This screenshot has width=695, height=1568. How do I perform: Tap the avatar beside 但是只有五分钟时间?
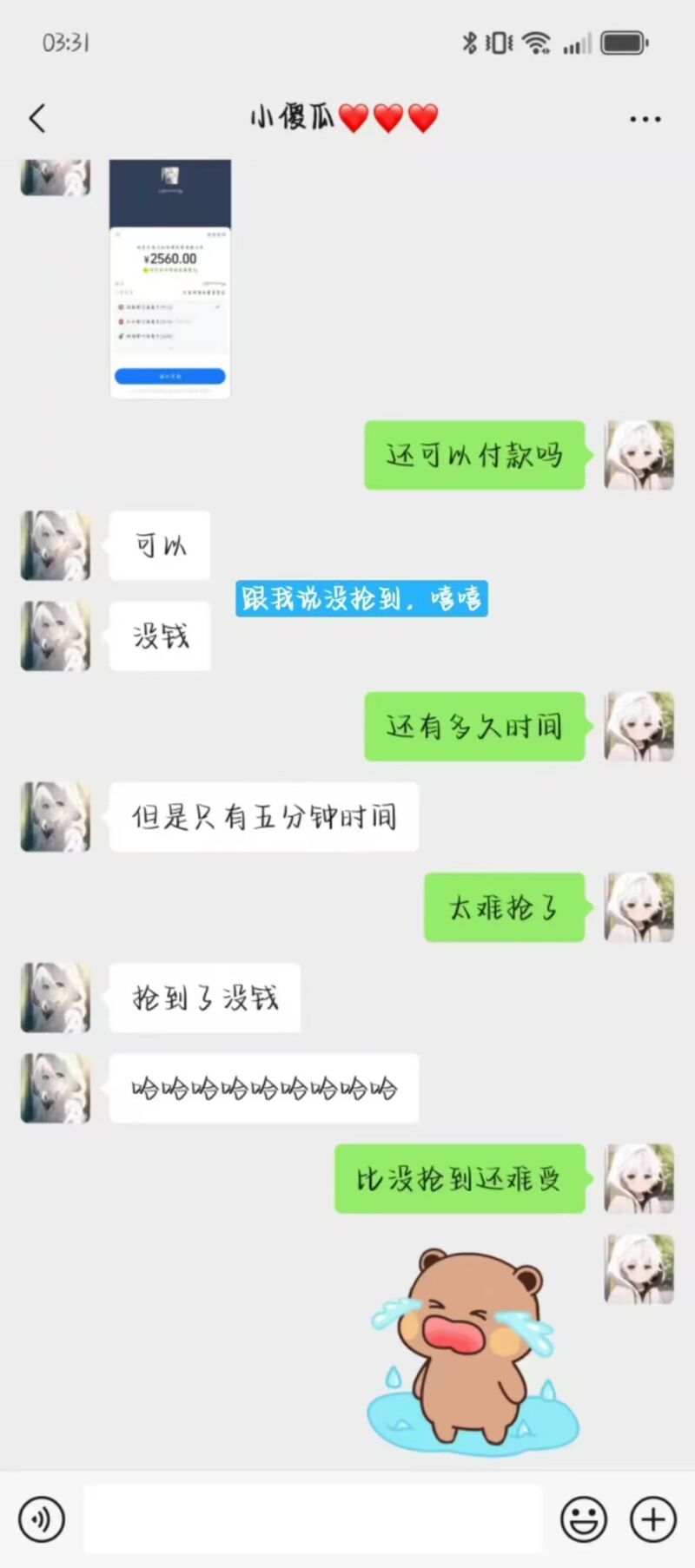coord(56,816)
